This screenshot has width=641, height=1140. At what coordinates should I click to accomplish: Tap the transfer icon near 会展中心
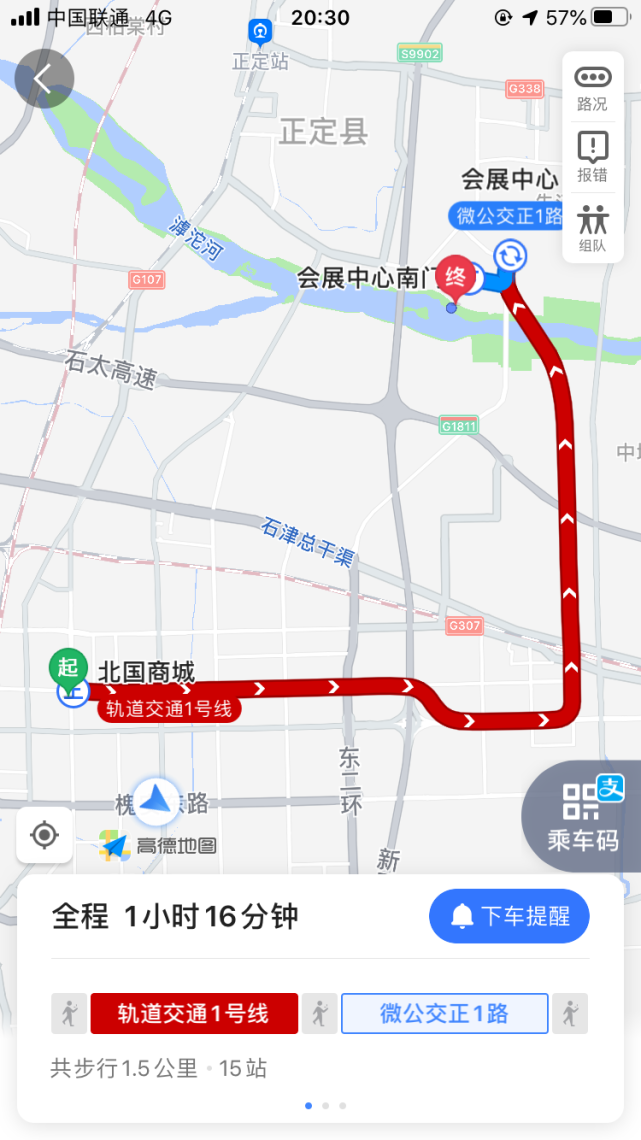(x=510, y=256)
